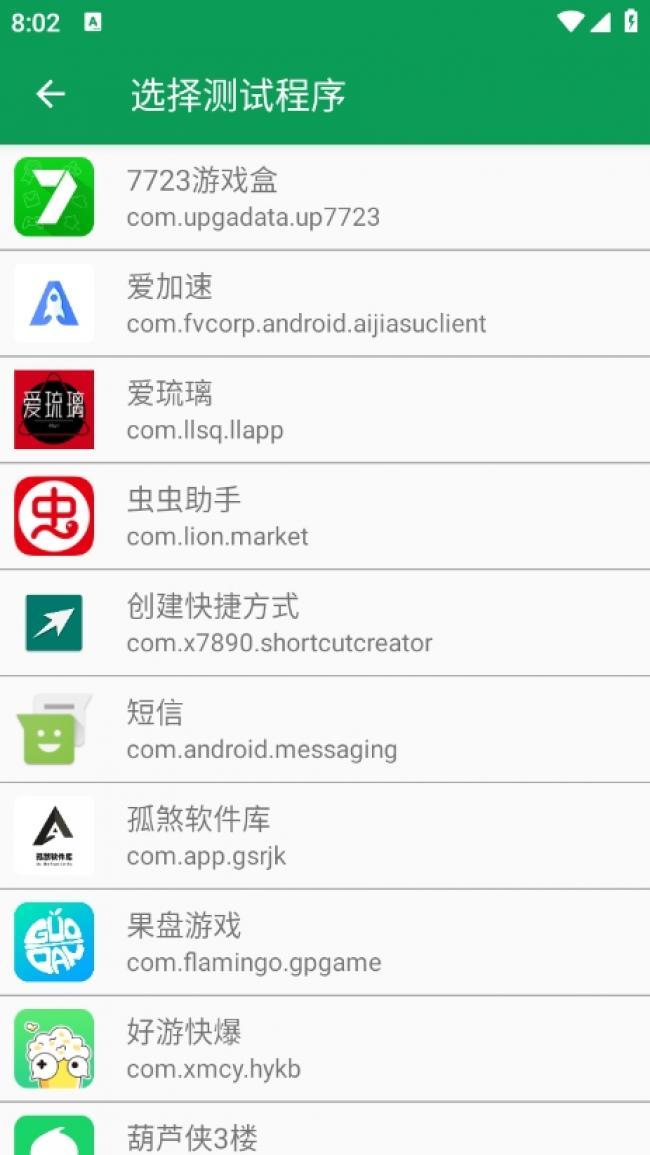Tap the 好游快爆 row
Viewport: 650px width, 1155px height.
pyautogui.click(x=325, y=1049)
